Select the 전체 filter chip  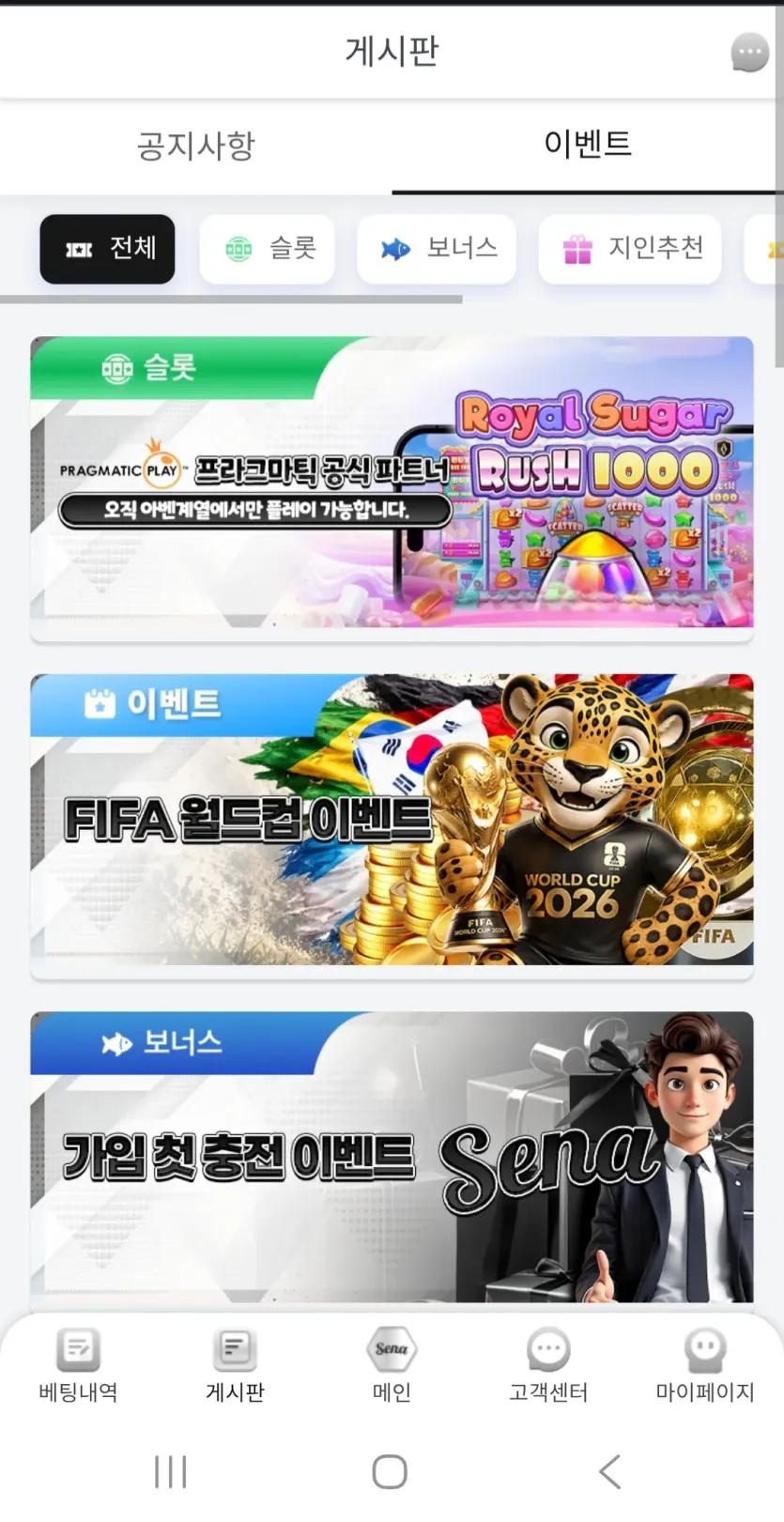(107, 249)
